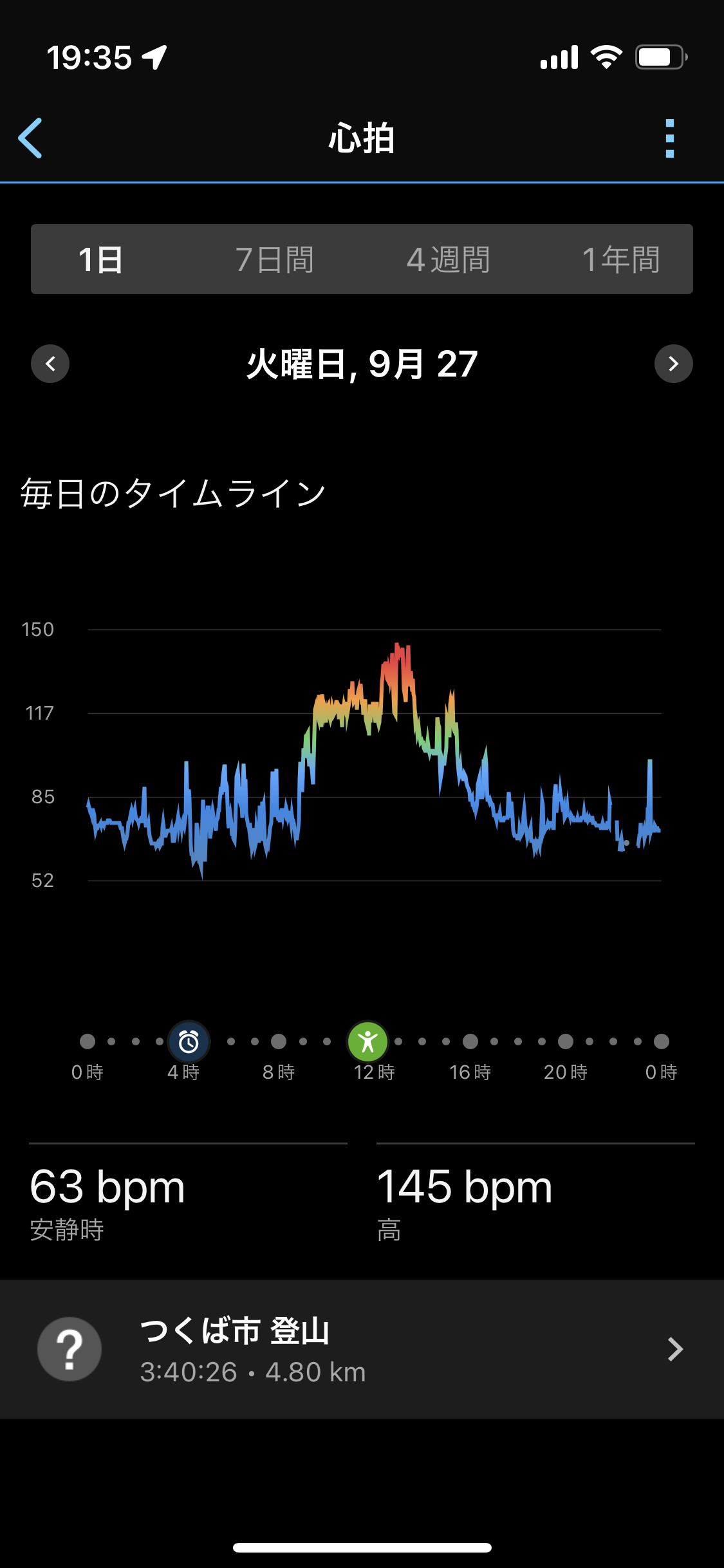724x1568 pixels.
Task: Open the three-dot overflow menu
Action: (669, 138)
